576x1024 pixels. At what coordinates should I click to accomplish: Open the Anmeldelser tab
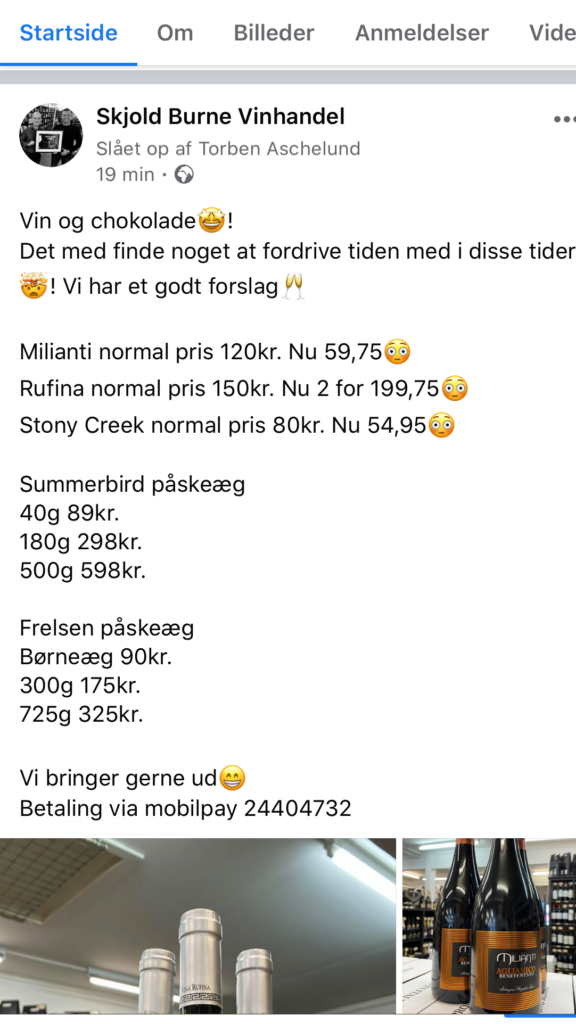[422, 33]
